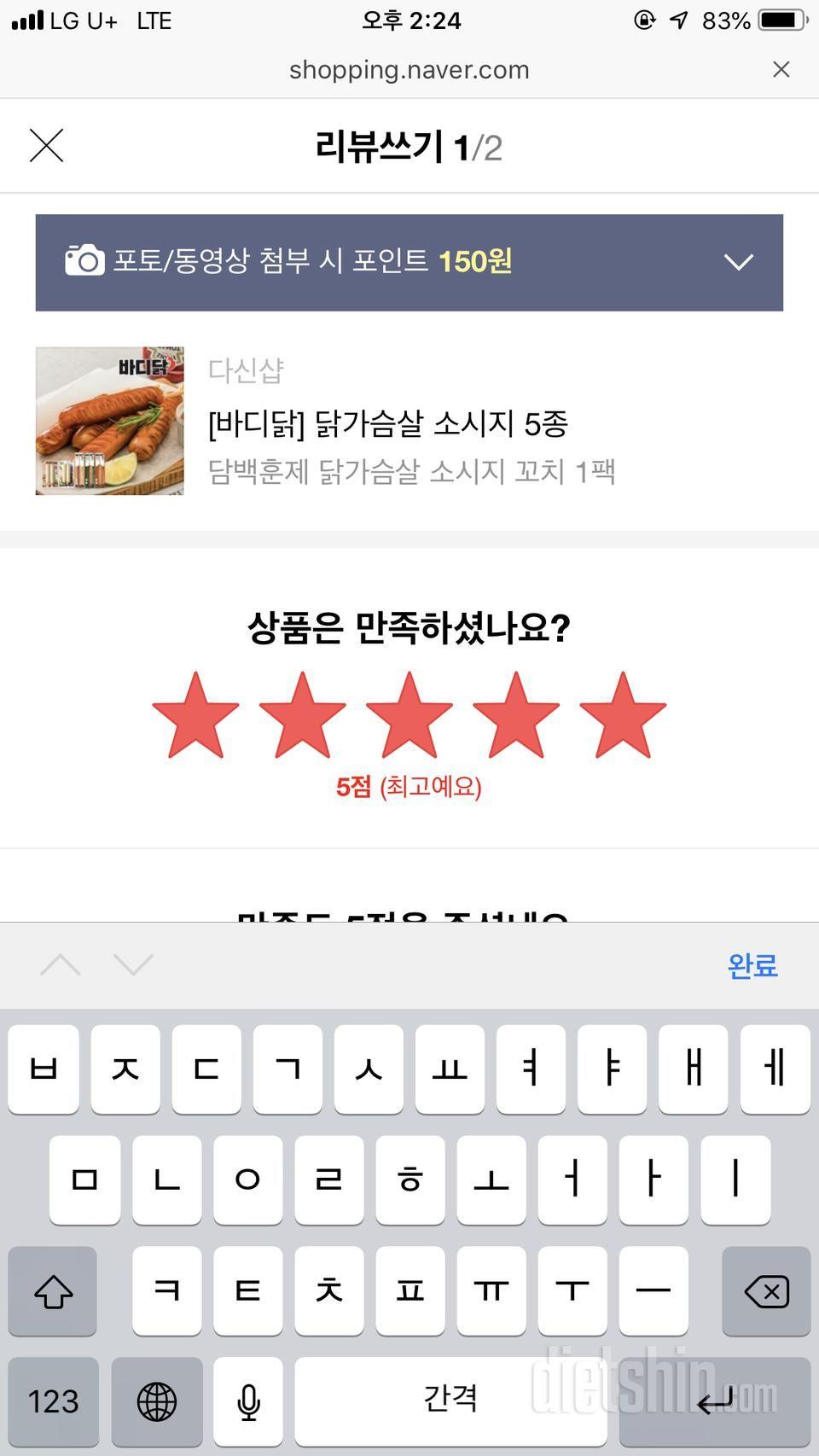Set the rating to three stars
This screenshot has height=1456, width=819.
(x=409, y=715)
